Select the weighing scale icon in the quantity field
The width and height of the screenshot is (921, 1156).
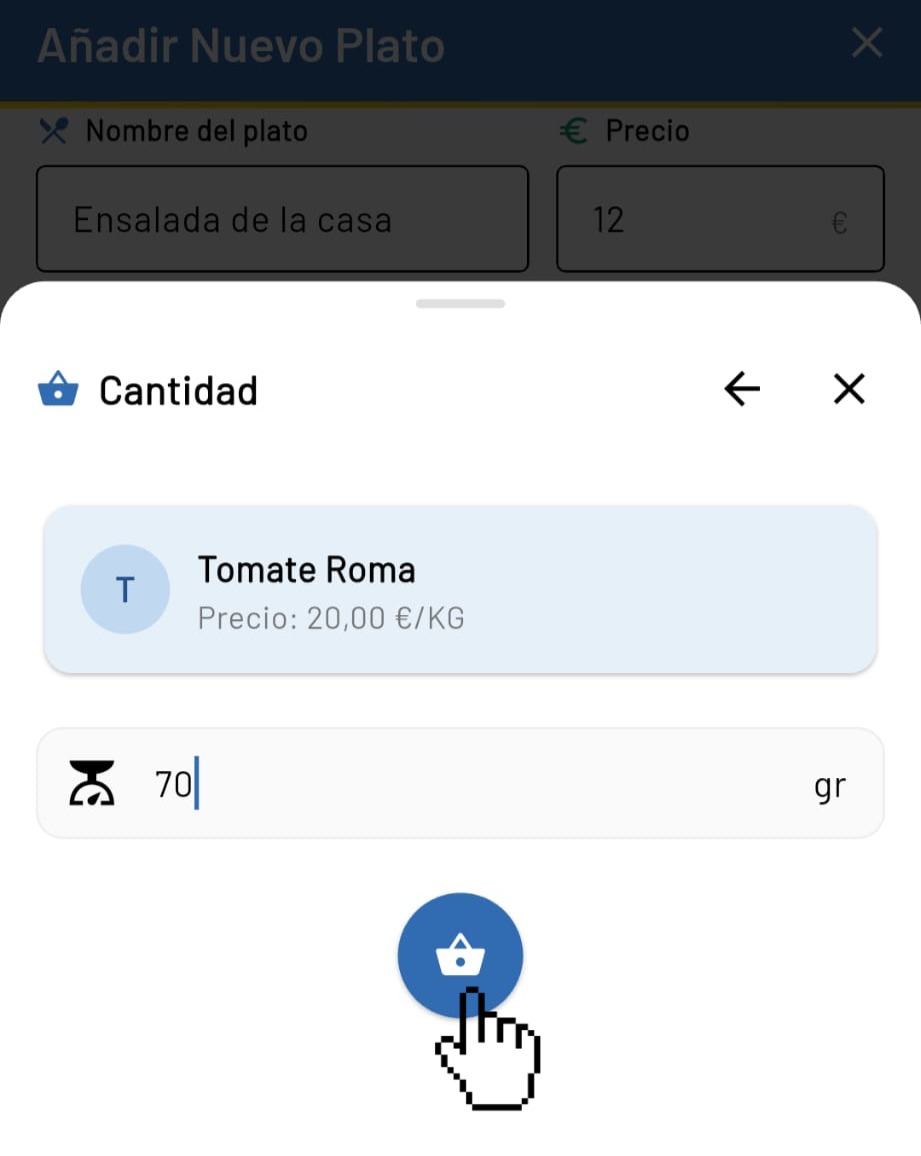pos(91,783)
